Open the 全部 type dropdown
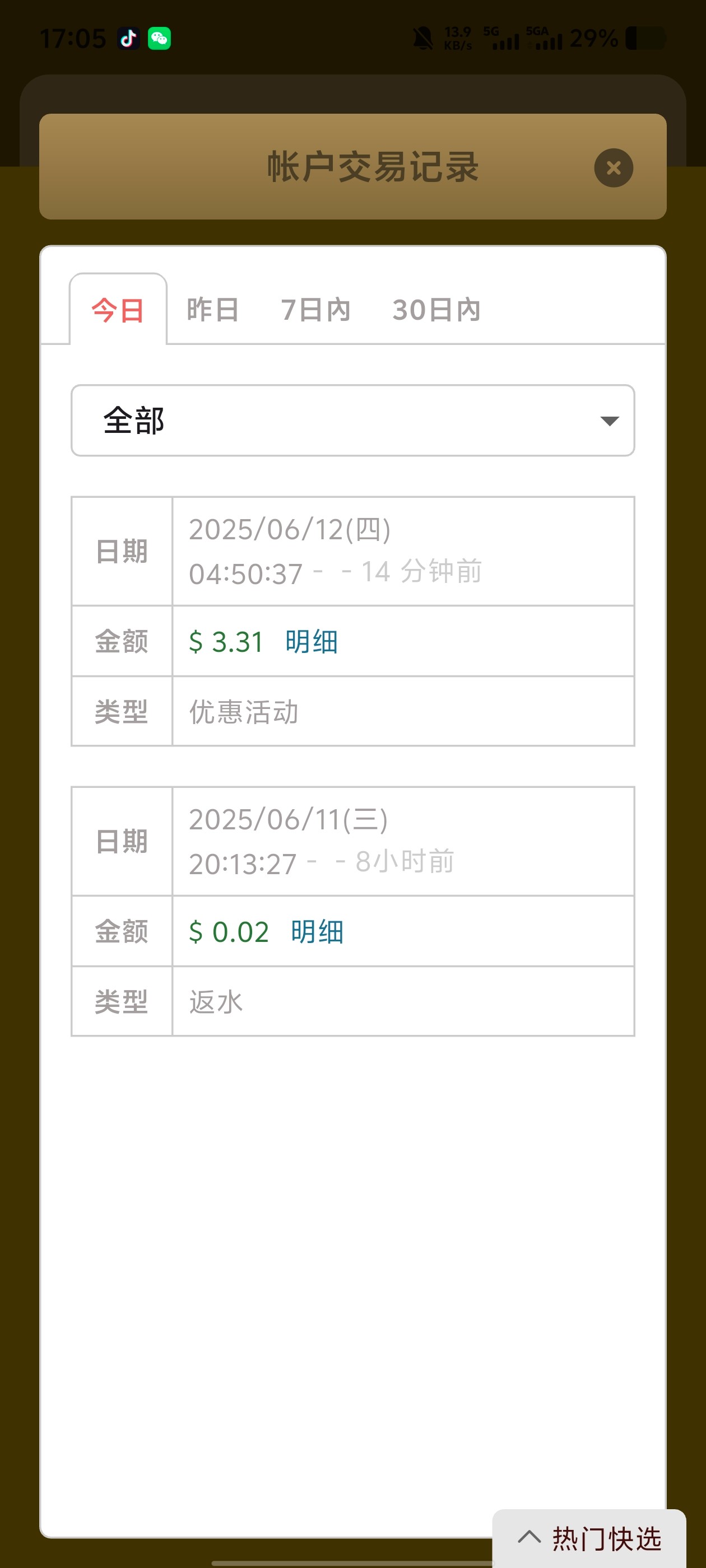The image size is (706, 1568). click(352, 420)
